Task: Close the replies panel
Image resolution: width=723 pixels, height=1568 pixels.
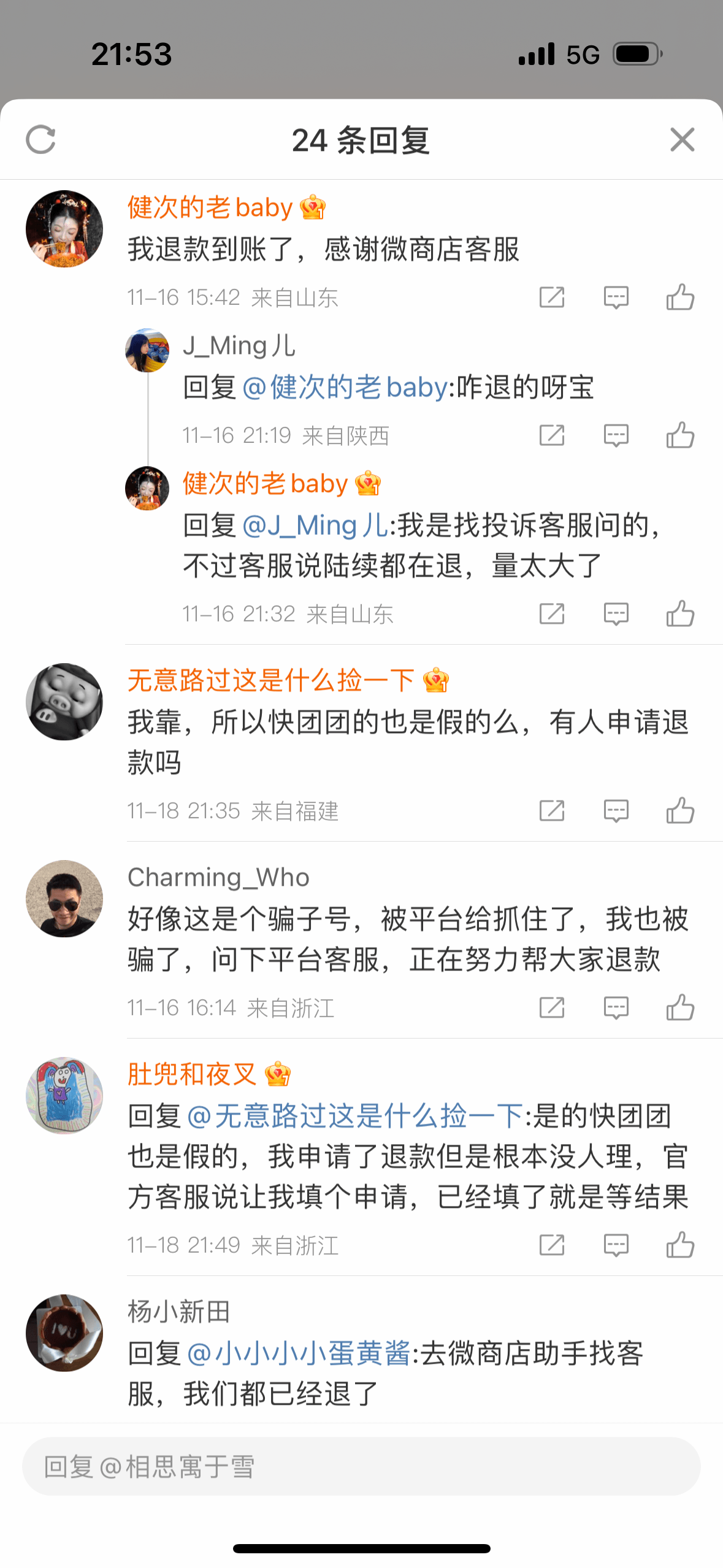Action: pyautogui.click(x=682, y=139)
